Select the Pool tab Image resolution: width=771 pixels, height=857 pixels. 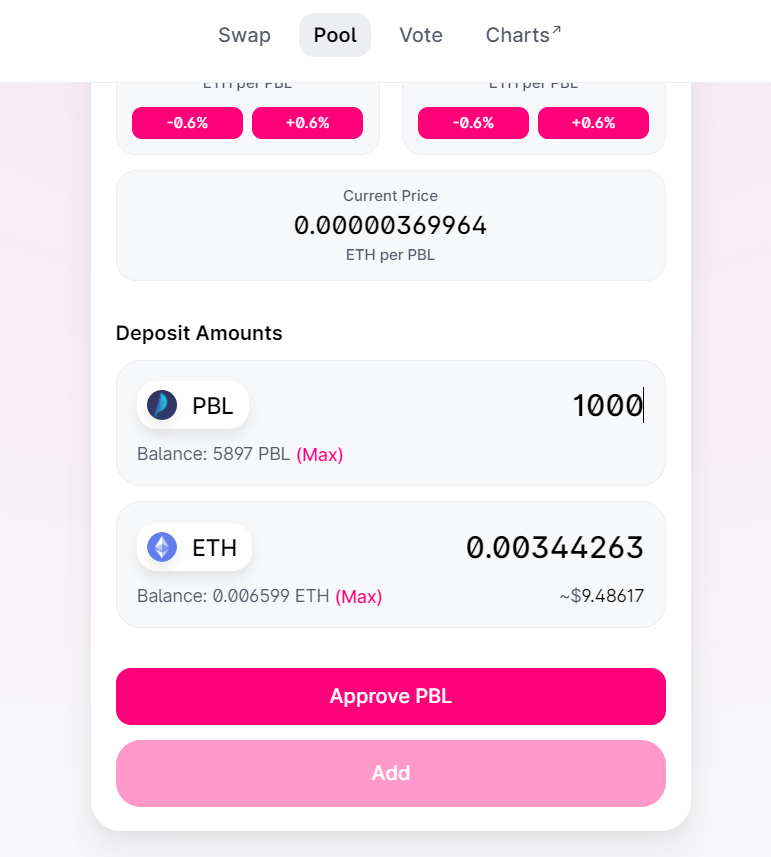pos(335,35)
